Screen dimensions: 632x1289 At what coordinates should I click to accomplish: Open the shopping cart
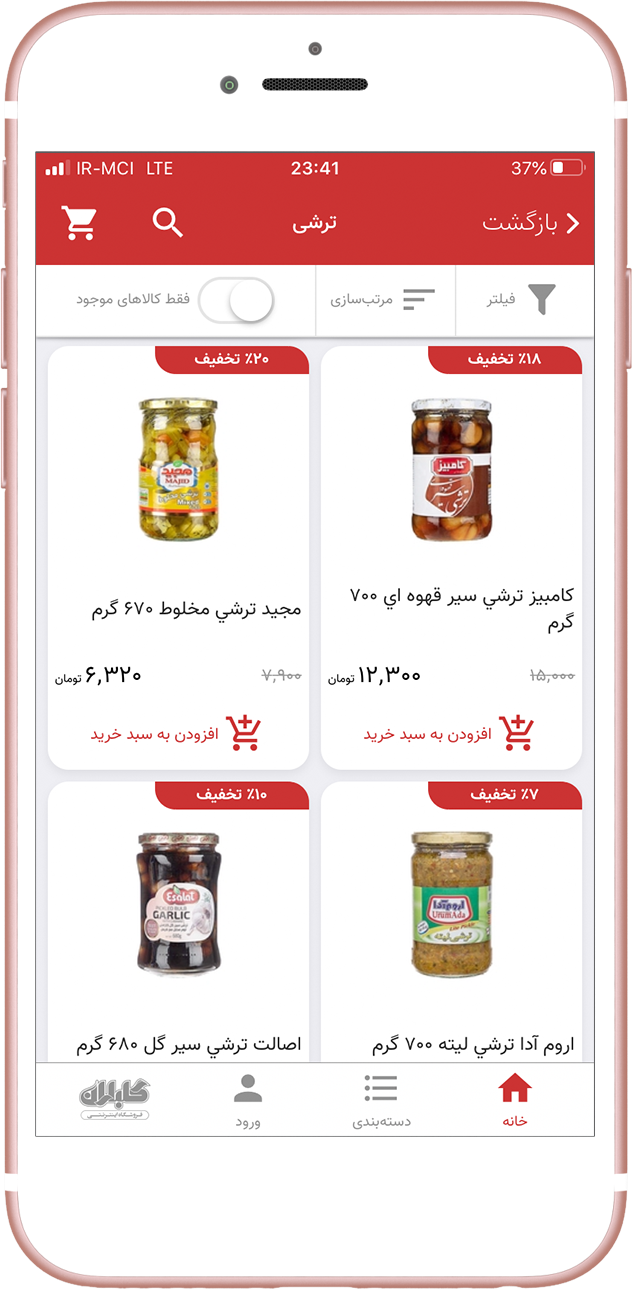79,222
